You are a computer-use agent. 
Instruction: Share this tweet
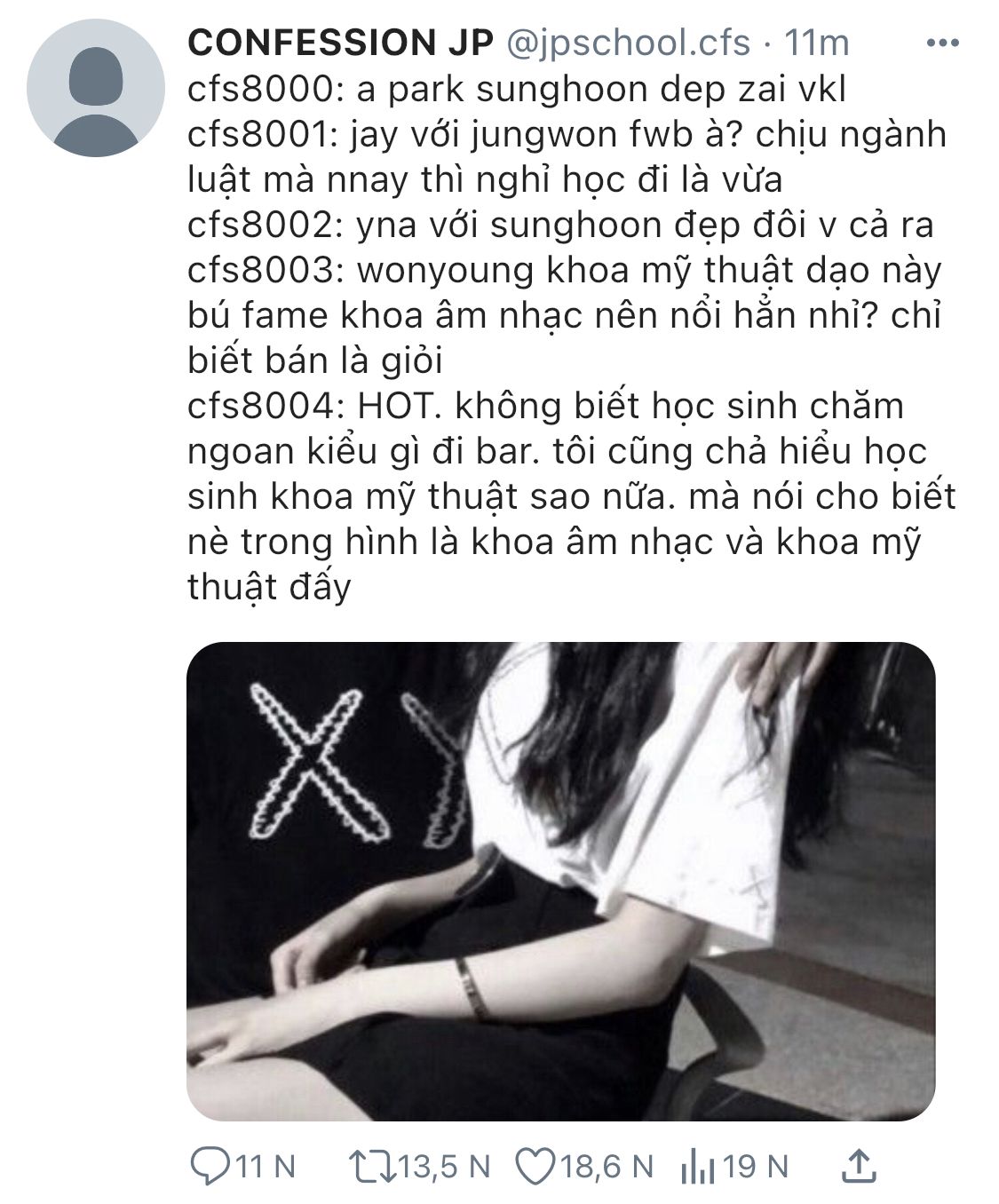(859, 1164)
